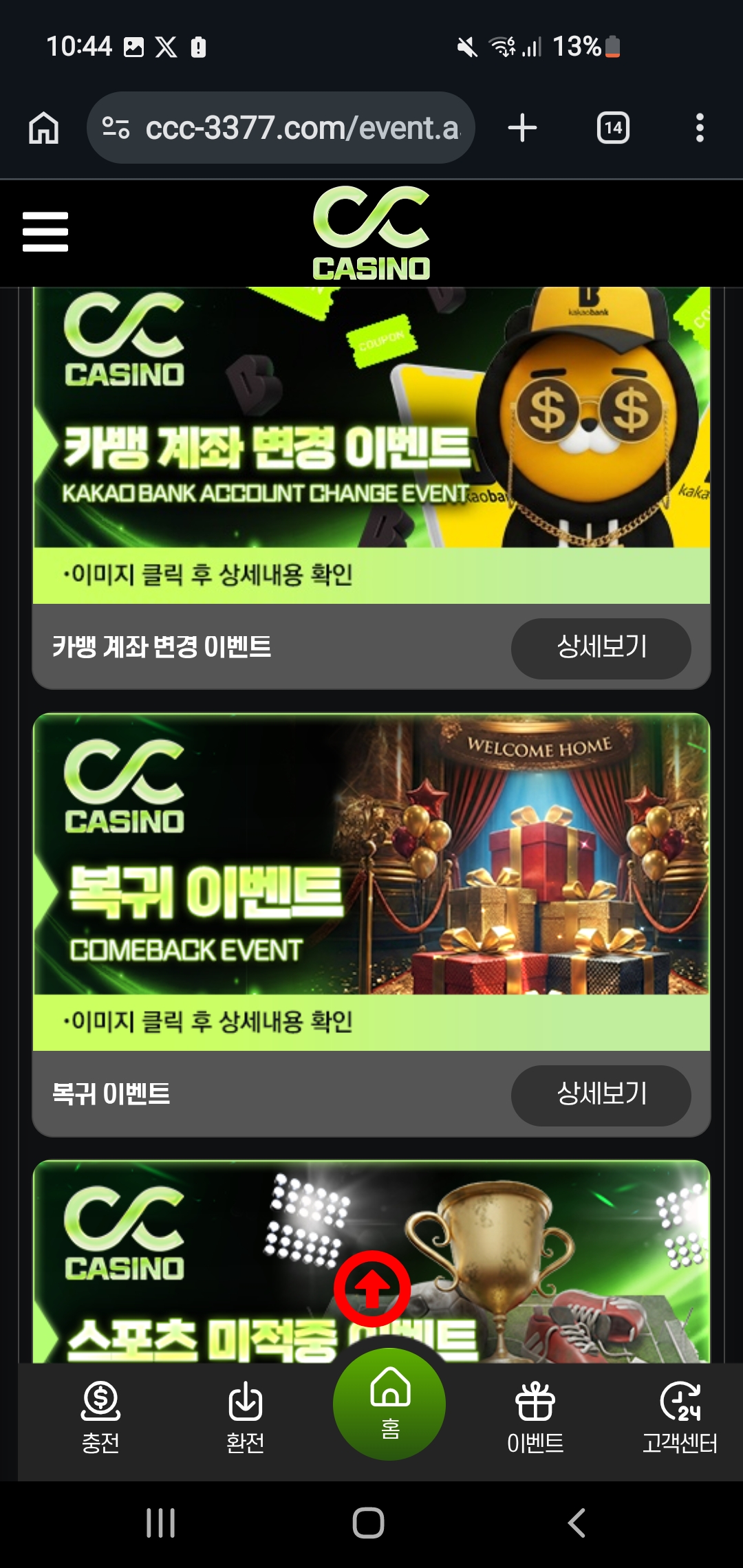Go back with system back button
This screenshot has width=743, height=1568.
click(577, 1523)
